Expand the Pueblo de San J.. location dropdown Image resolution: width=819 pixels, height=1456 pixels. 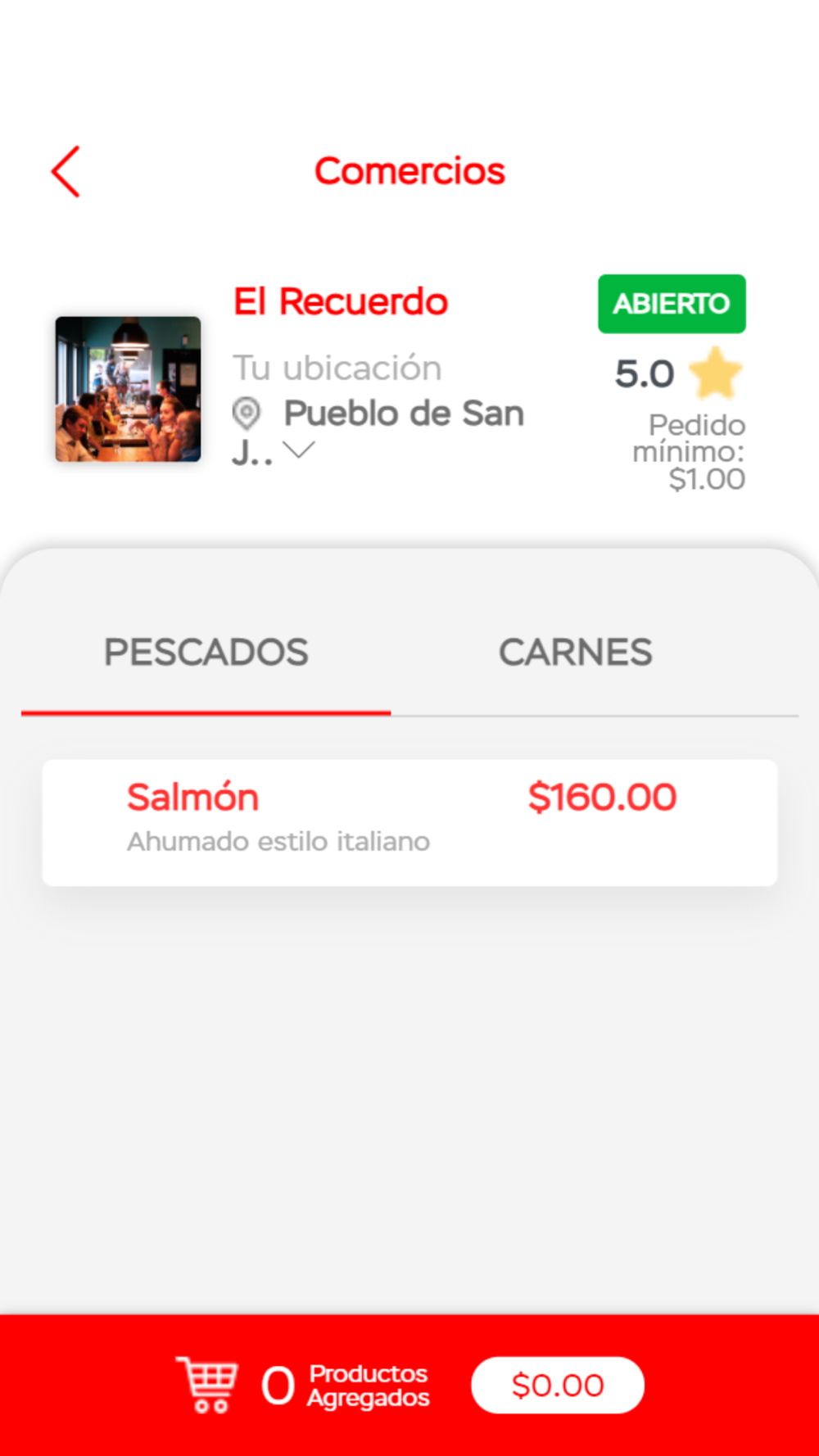point(298,450)
